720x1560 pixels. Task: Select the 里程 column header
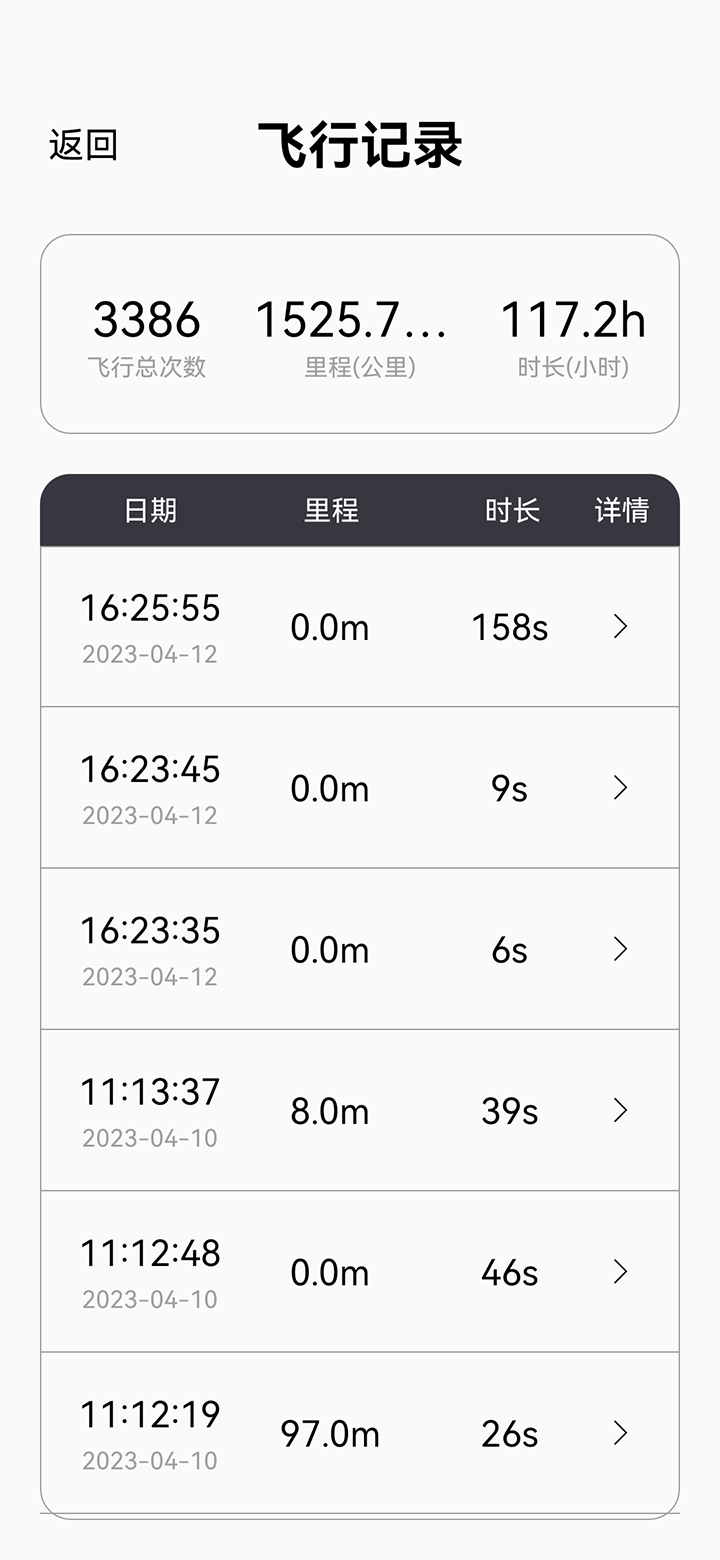coord(330,511)
